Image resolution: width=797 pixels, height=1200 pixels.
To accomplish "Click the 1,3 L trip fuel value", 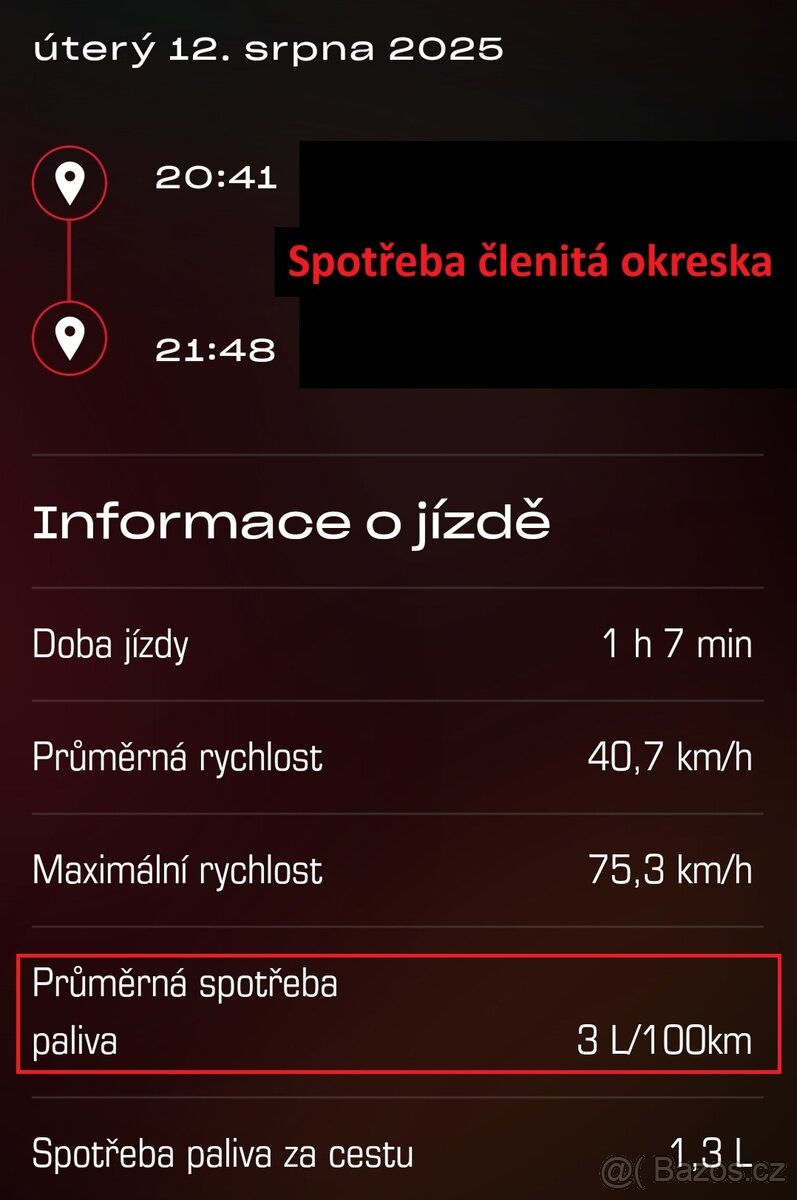I will click(707, 1152).
